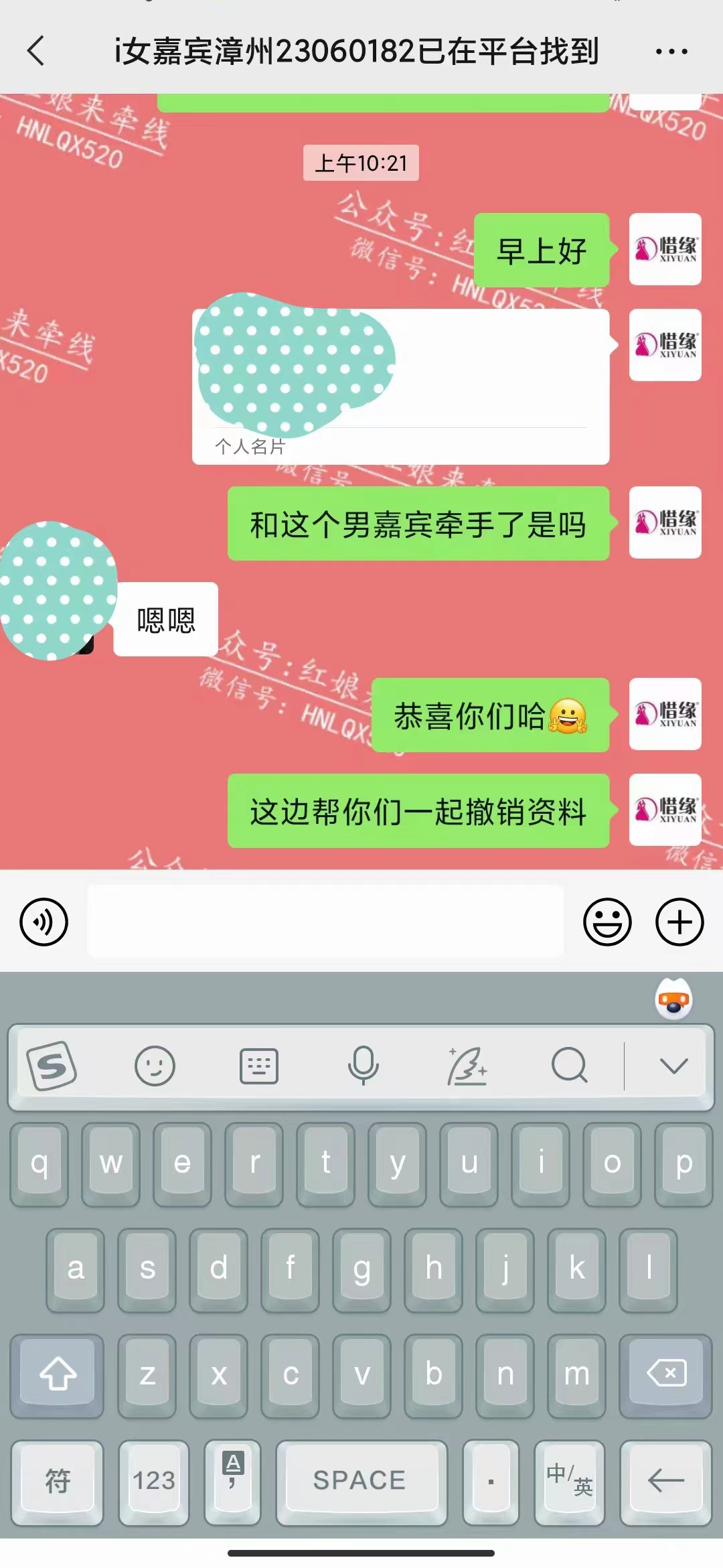Open the 符 symbols keyboard
The width and height of the screenshot is (723, 1568).
58,1481
